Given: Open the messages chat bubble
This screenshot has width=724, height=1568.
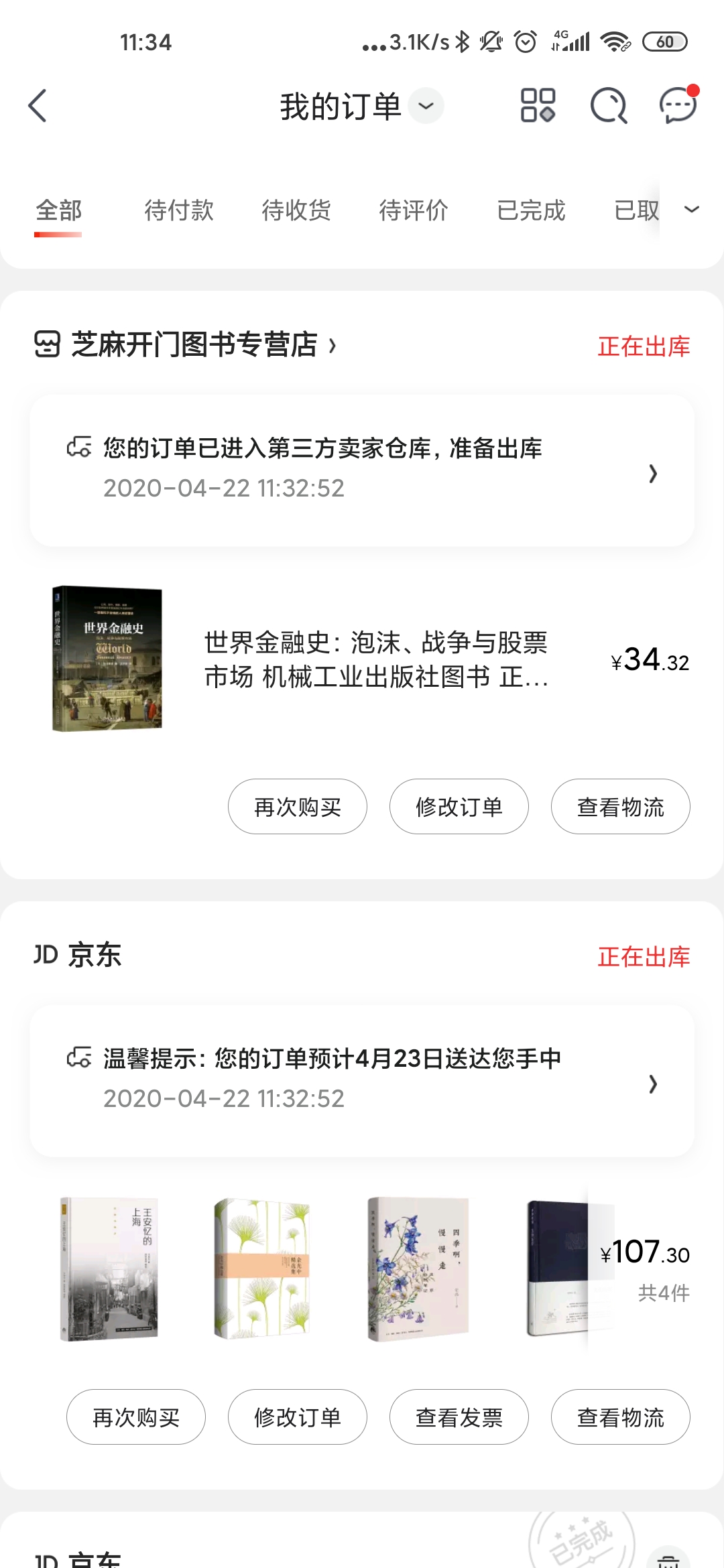Looking at the screenshot, I should point(678,105).
